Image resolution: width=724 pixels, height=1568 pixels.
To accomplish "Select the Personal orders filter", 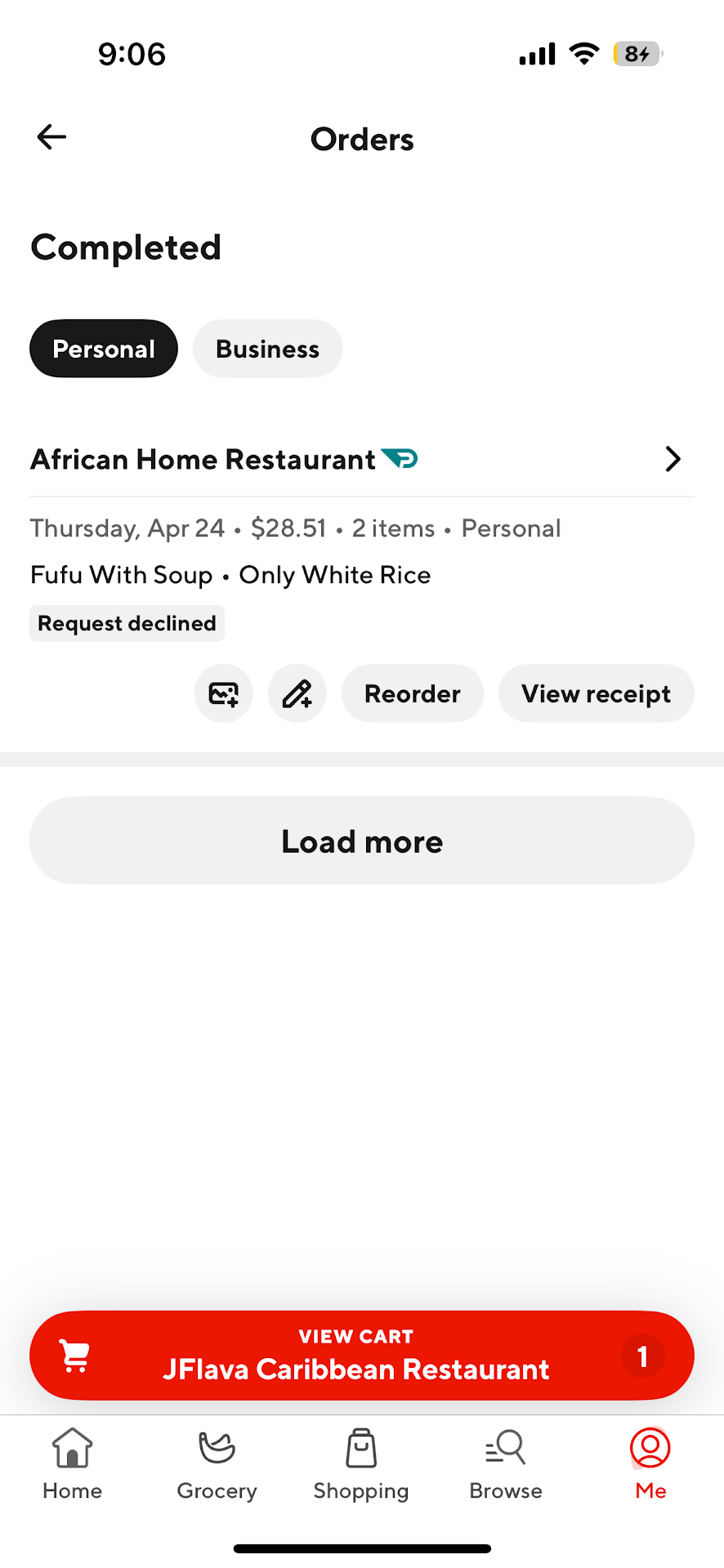I will pyautogui.click(x=104, y=349).
